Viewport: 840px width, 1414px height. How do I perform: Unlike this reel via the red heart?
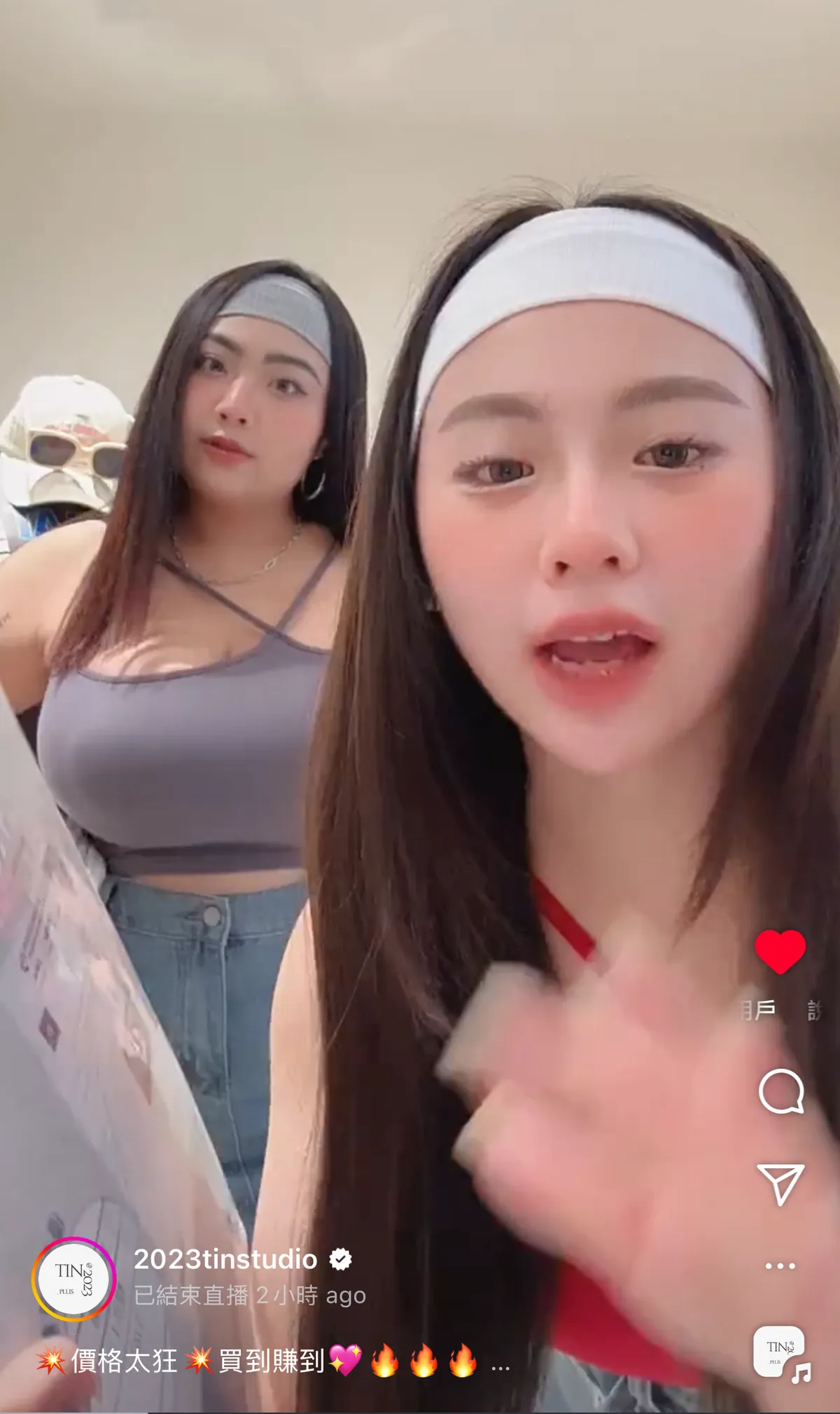[780, 951]
